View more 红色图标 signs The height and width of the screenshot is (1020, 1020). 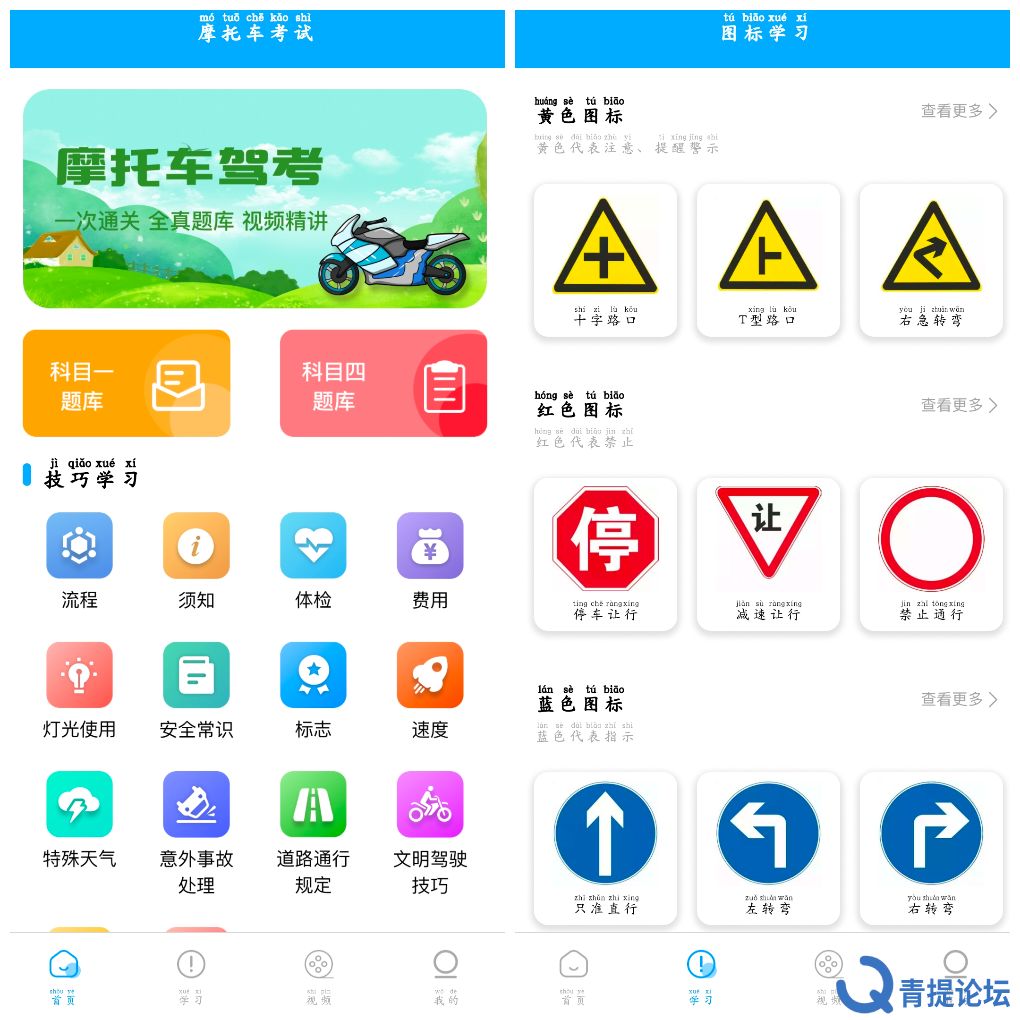click(x=958, y=405)
